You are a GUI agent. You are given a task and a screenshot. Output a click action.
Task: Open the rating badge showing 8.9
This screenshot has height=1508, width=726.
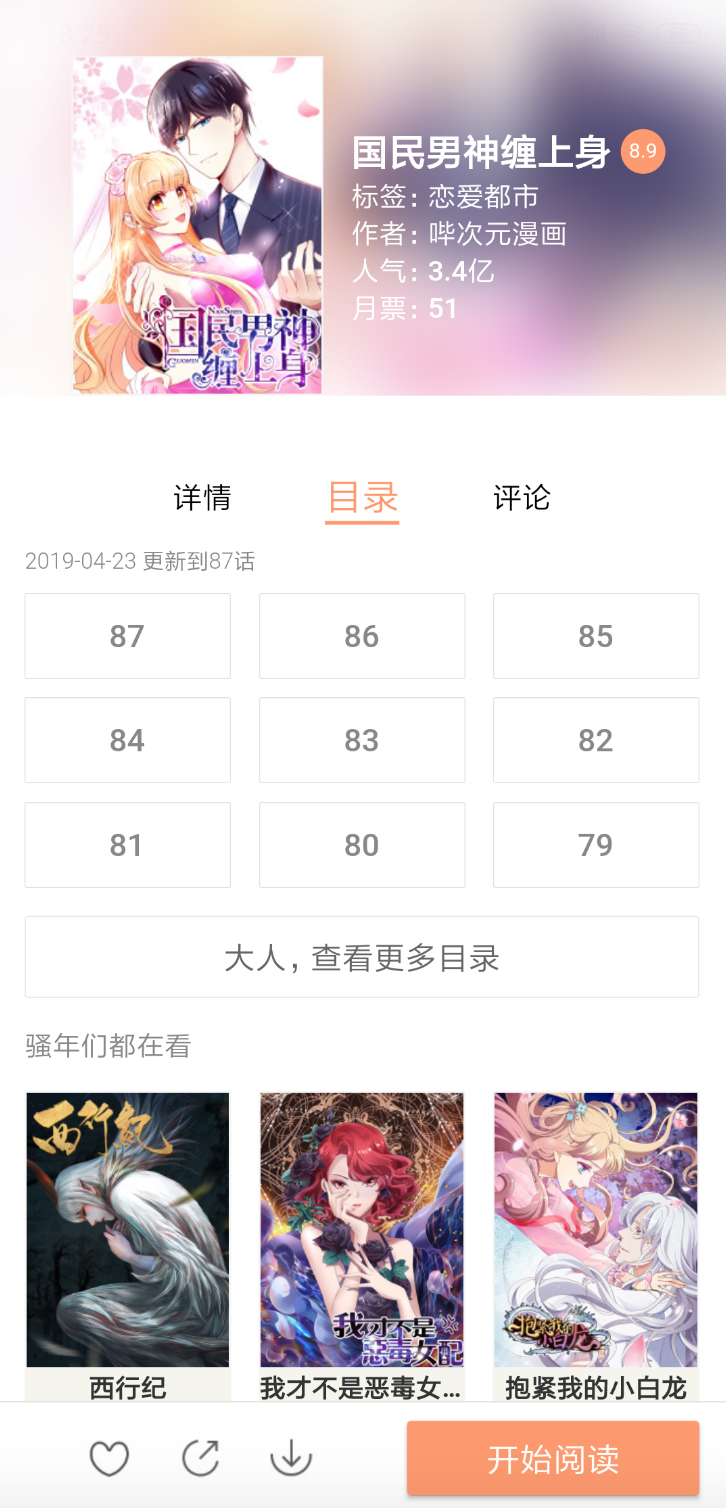click(x=644, y=151)
